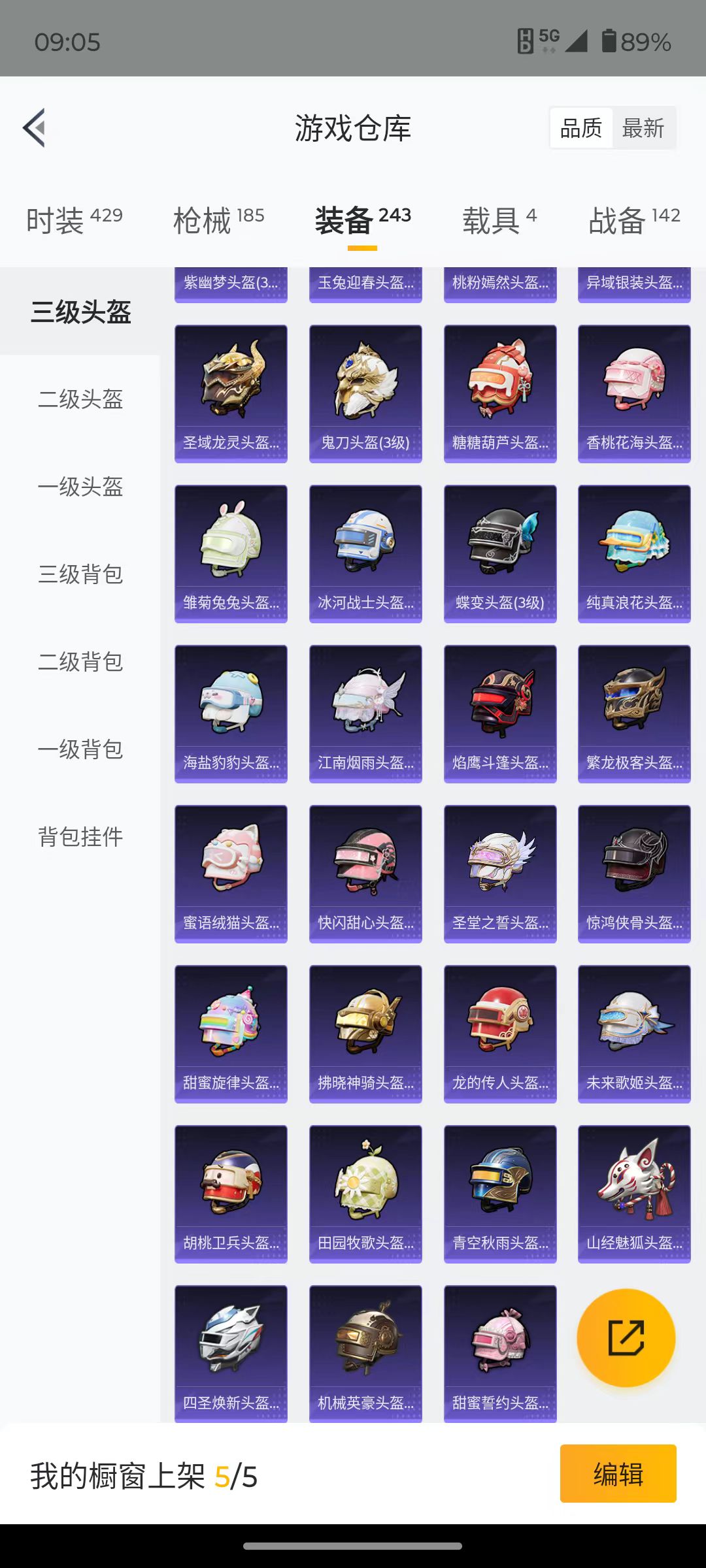Open the 战备 tab
The height and width of the screenshot is (1568, 706).
[x=634, y=220]
